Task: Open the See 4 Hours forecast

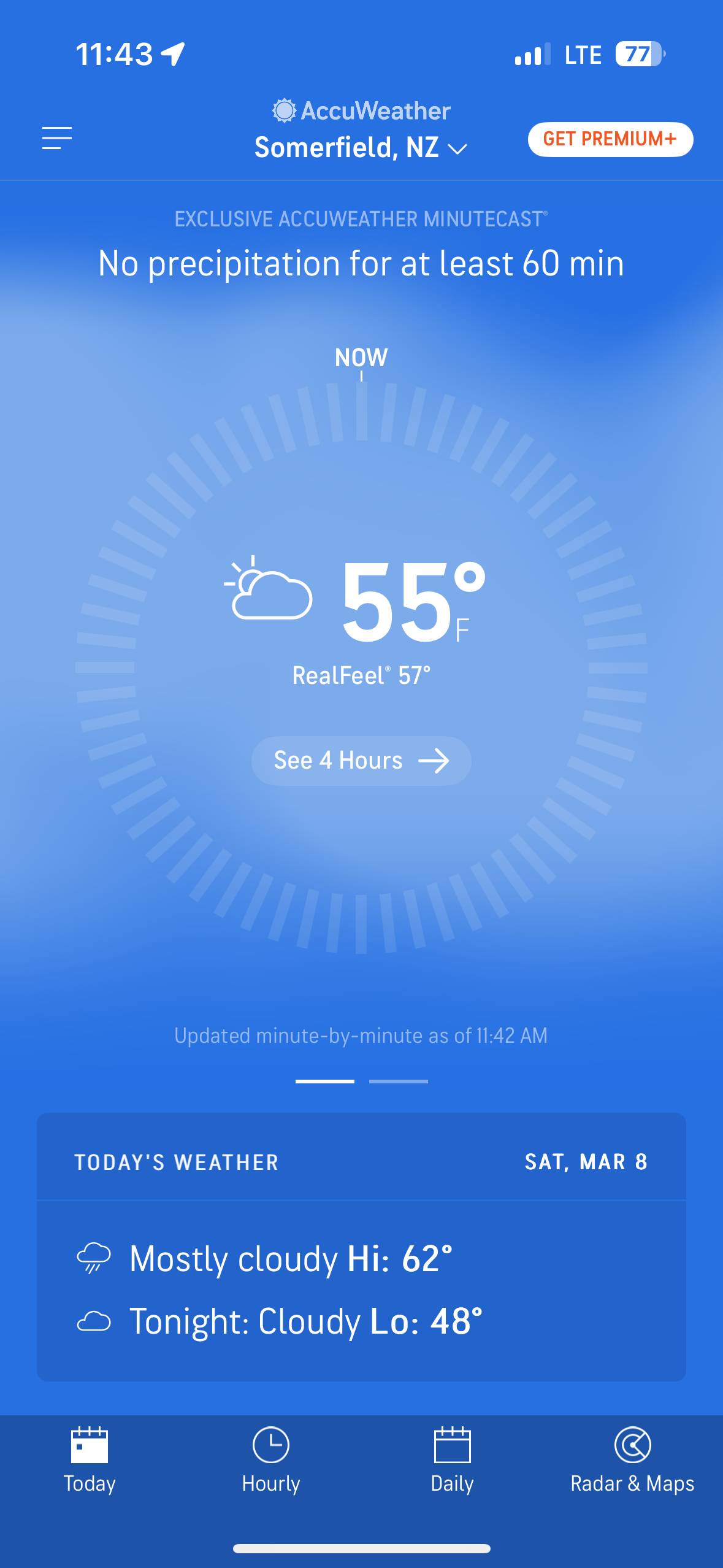Action: click(361, 761)
